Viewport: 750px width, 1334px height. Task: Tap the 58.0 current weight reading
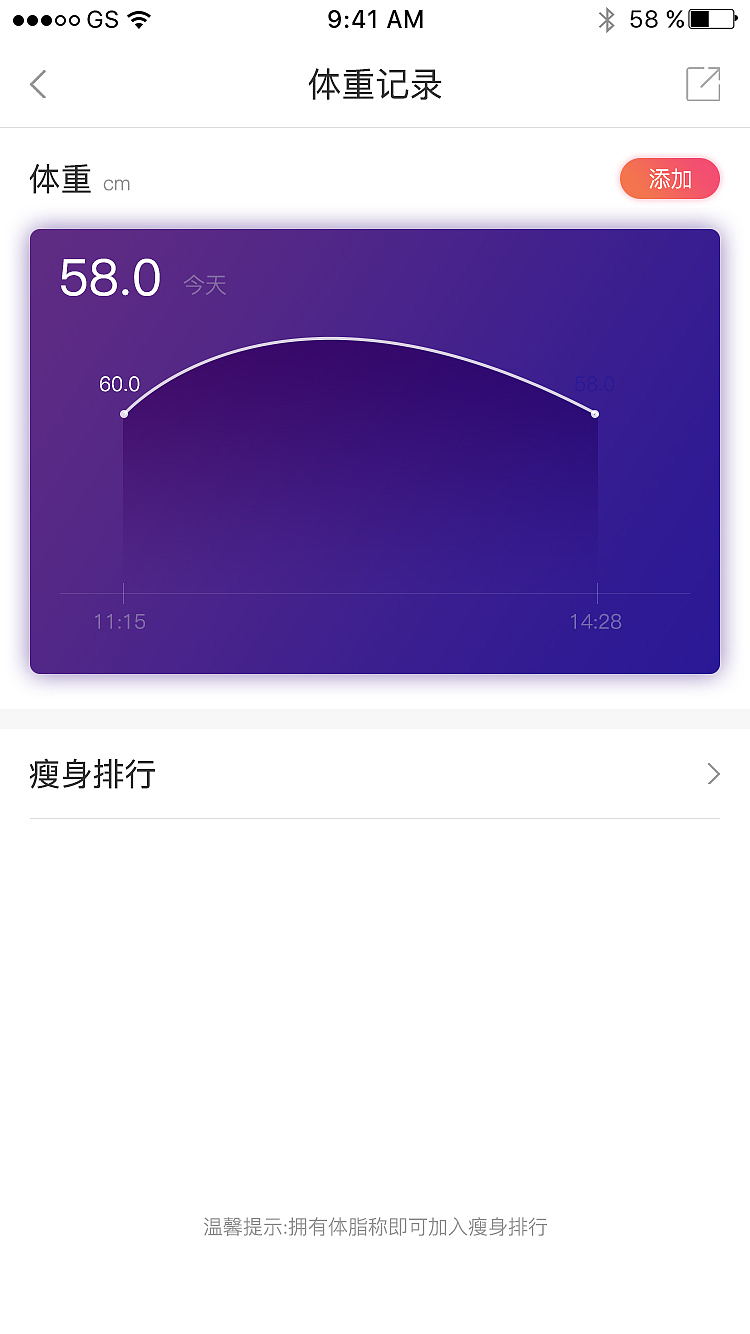click(110, 278)
